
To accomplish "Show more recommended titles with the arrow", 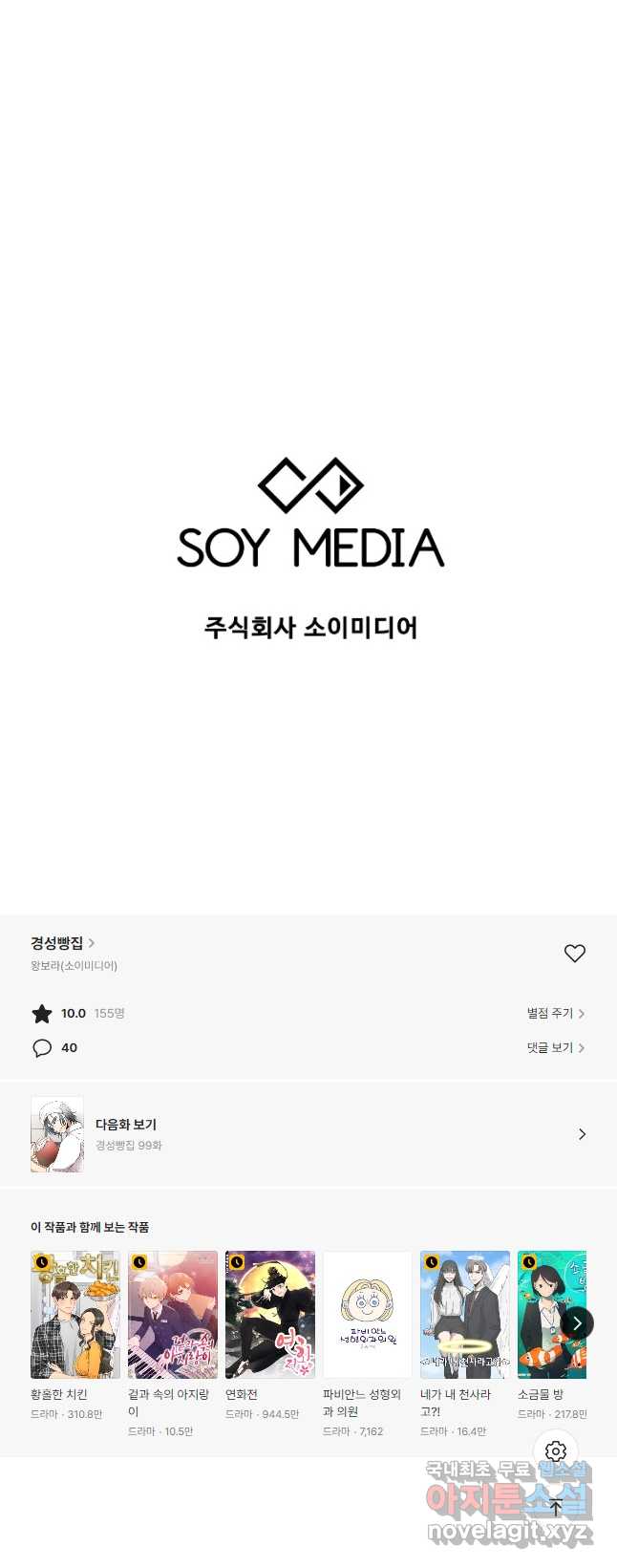I will [577, 1323].
